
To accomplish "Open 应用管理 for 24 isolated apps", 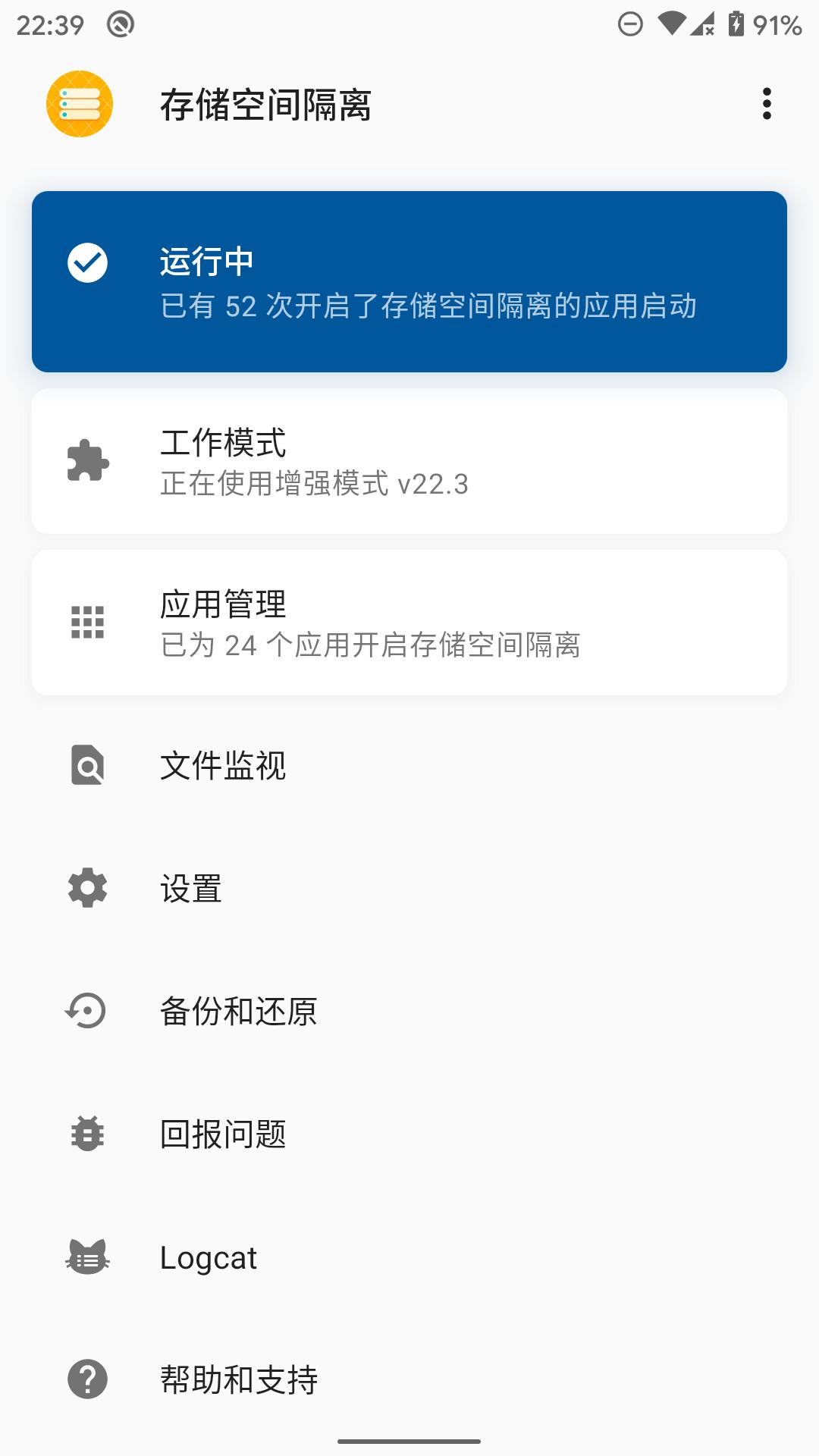I will pos(409,621).
